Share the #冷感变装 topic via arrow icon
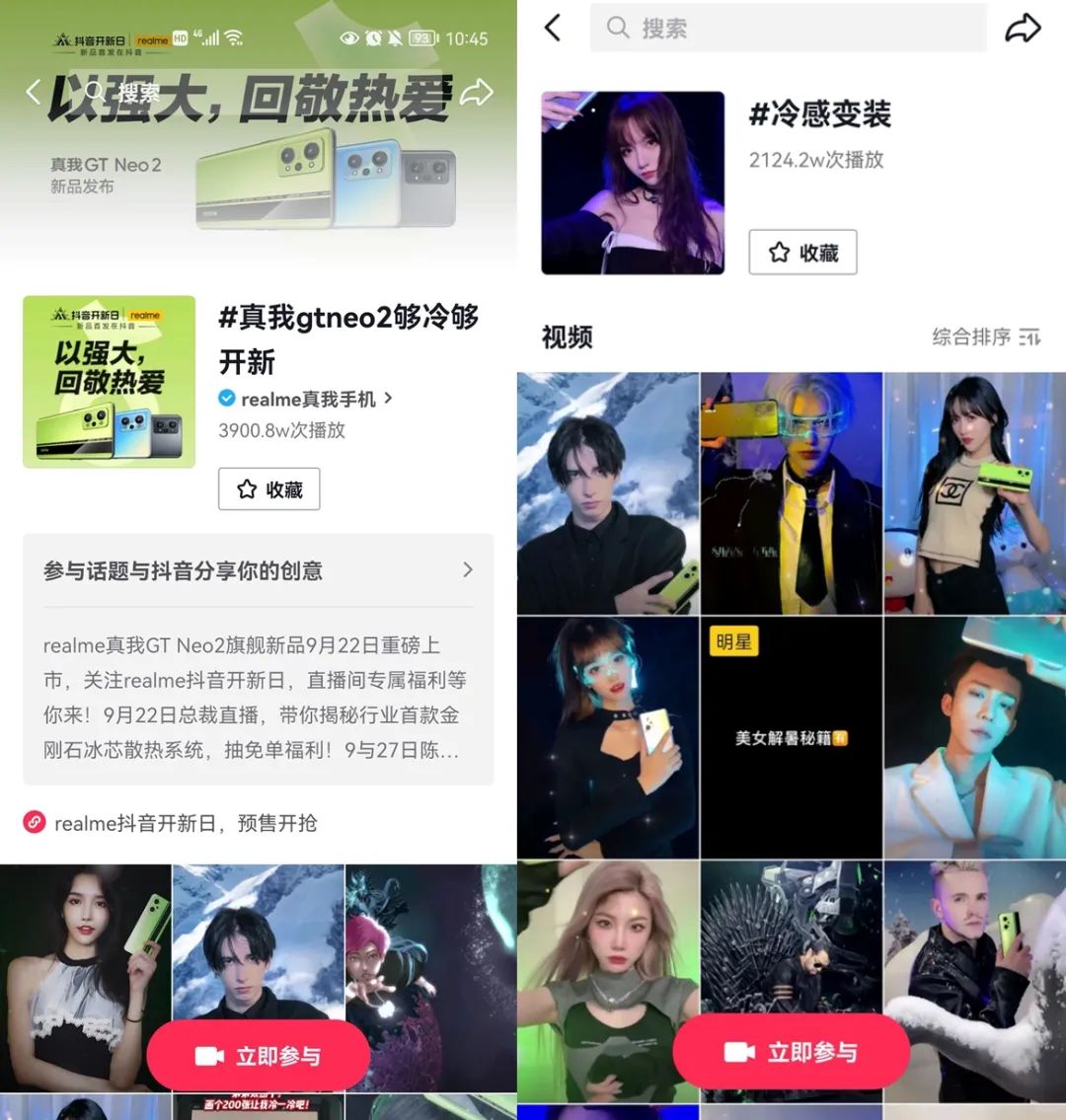The width and height of the screenshot is (1066, 1120). [1023, 28]
